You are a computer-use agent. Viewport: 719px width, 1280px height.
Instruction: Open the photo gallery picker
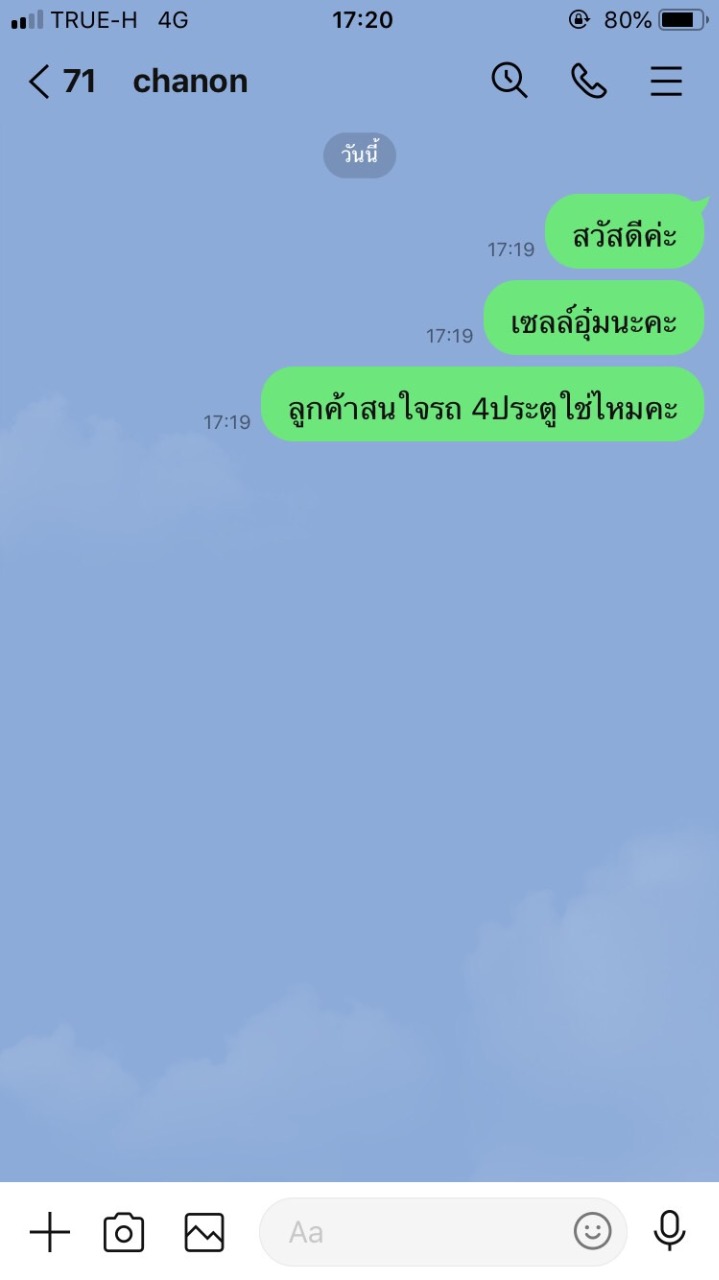click(x=204, y=1232)
